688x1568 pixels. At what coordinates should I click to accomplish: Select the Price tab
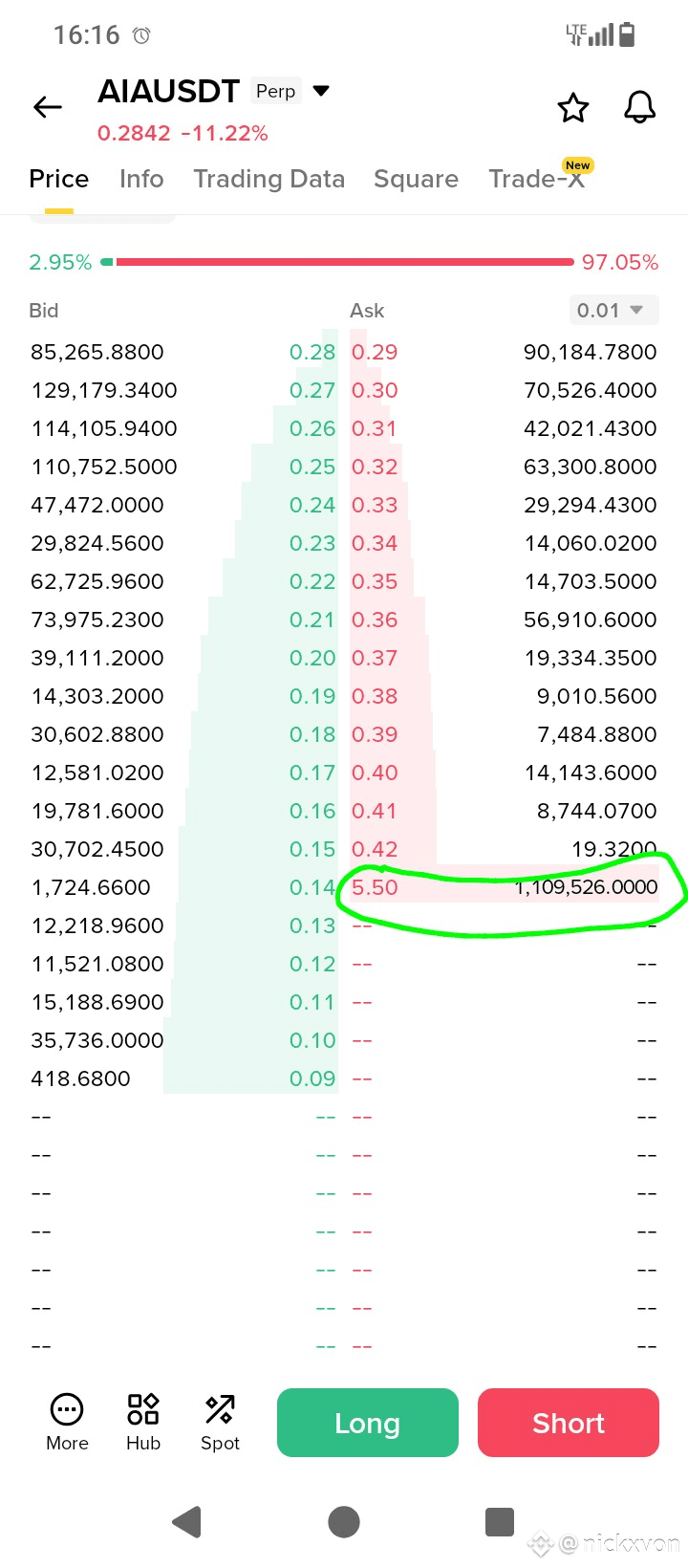pyautogui.click(x=58, y=179)
